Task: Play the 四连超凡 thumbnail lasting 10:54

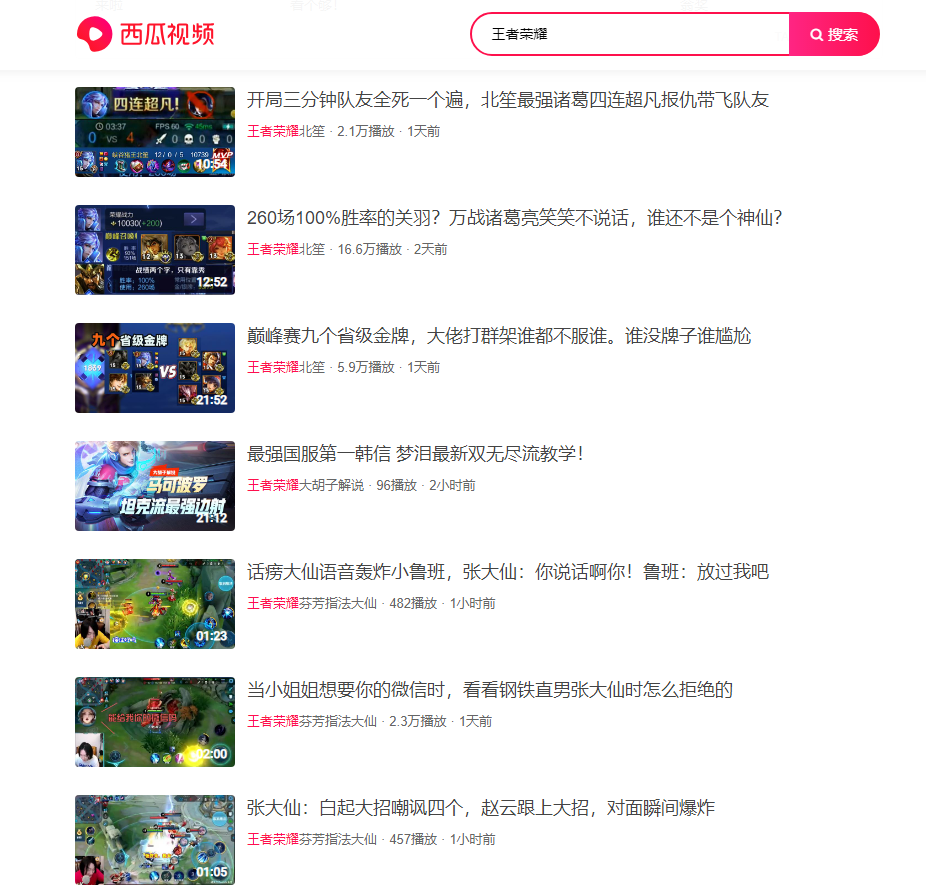Action: pos(155,132)
